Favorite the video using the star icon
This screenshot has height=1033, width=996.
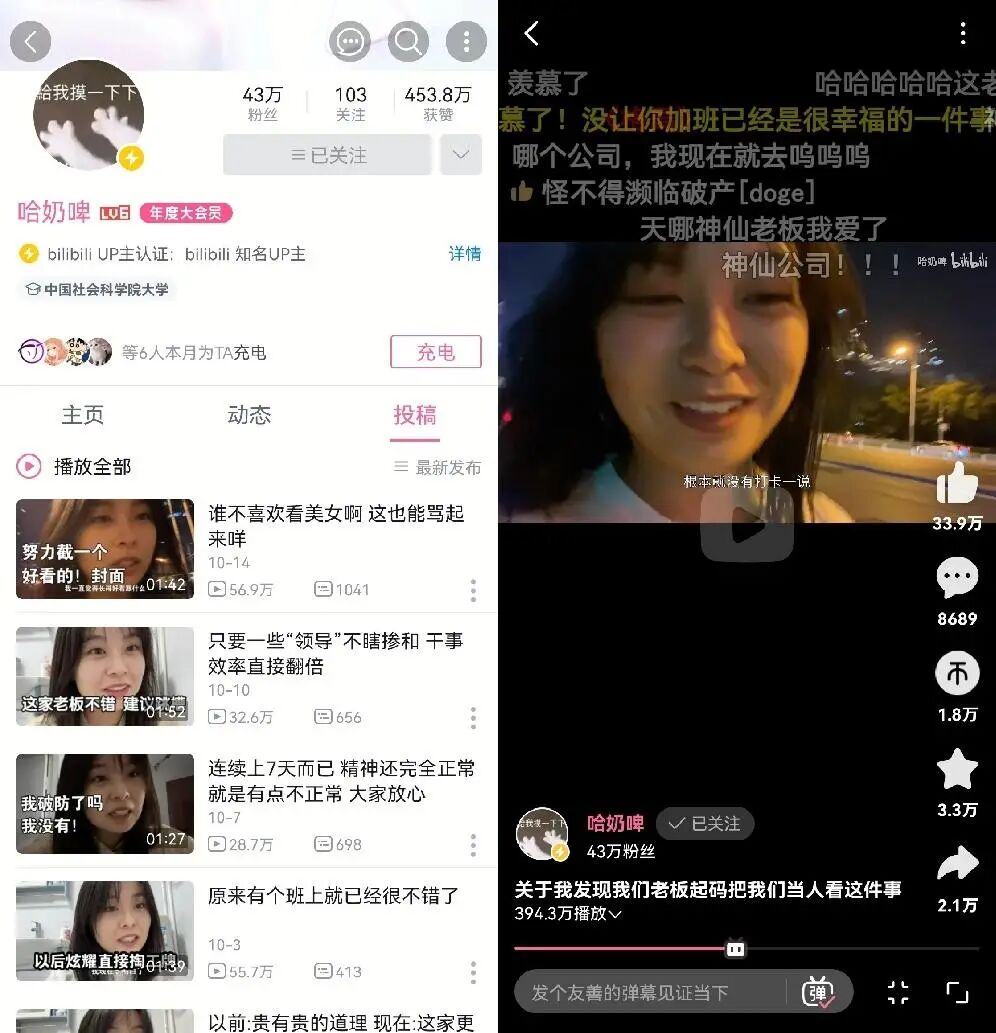tap(956, 769)
